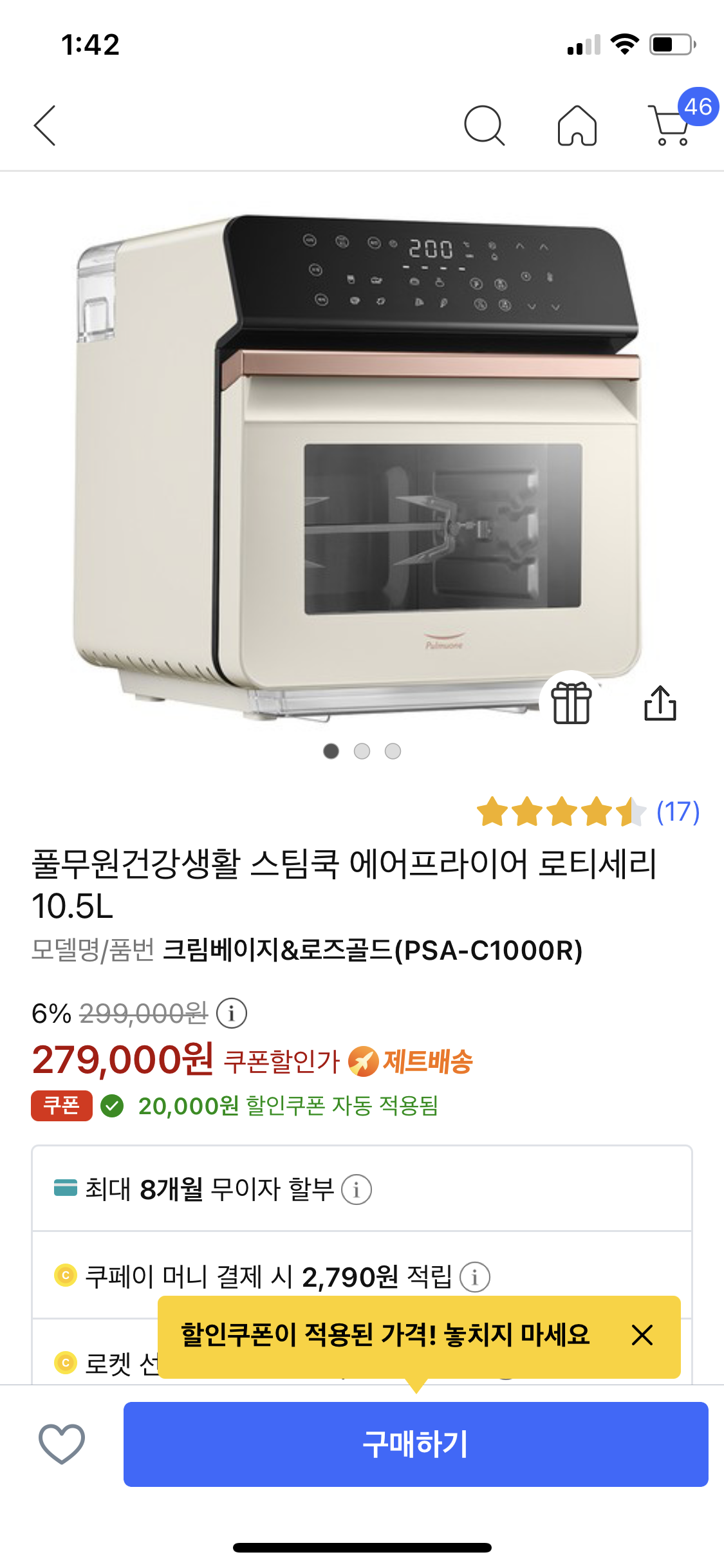Add this product to the wishlist
The width and height of the screenshot is (724, 1568).
click(x=62, y=1444)
